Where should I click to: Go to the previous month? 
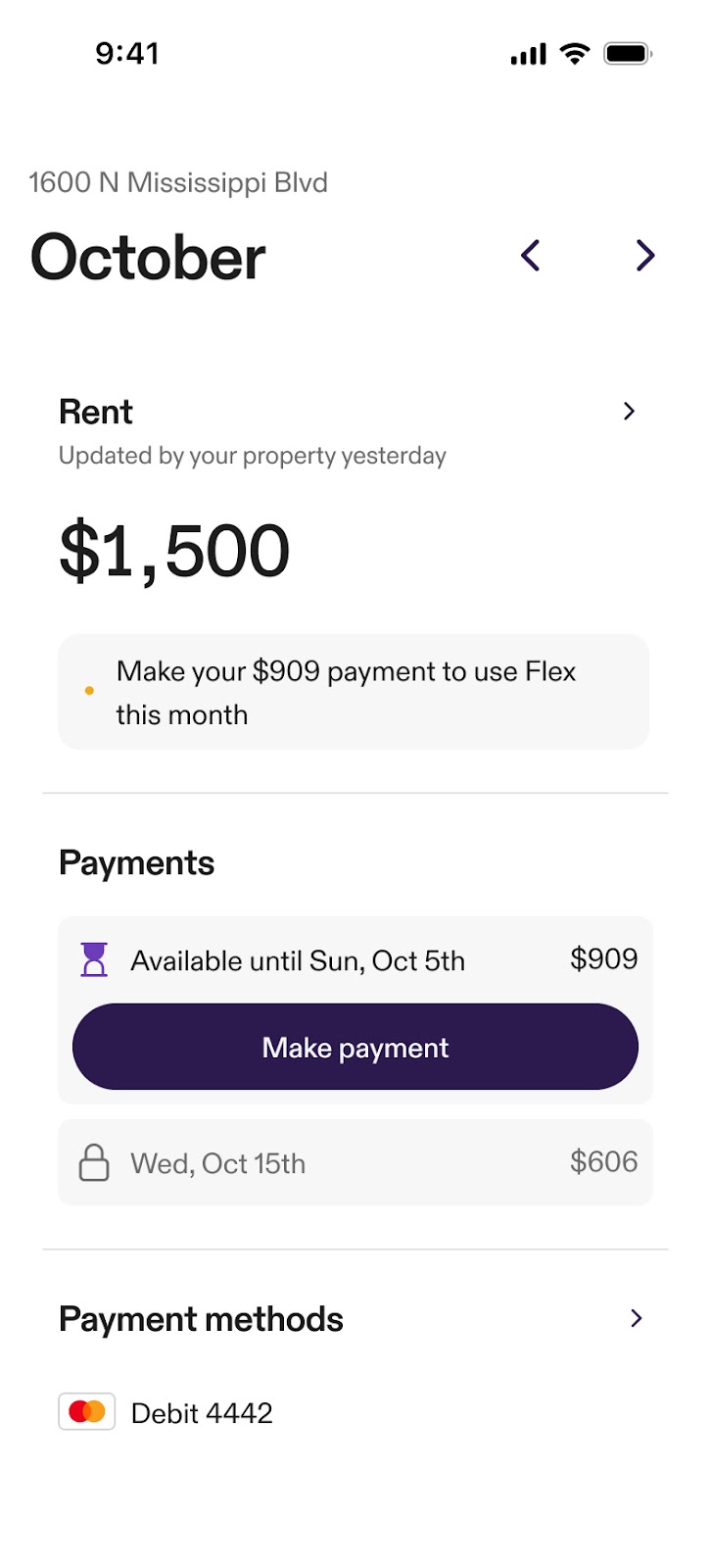(x=531, y=256)
